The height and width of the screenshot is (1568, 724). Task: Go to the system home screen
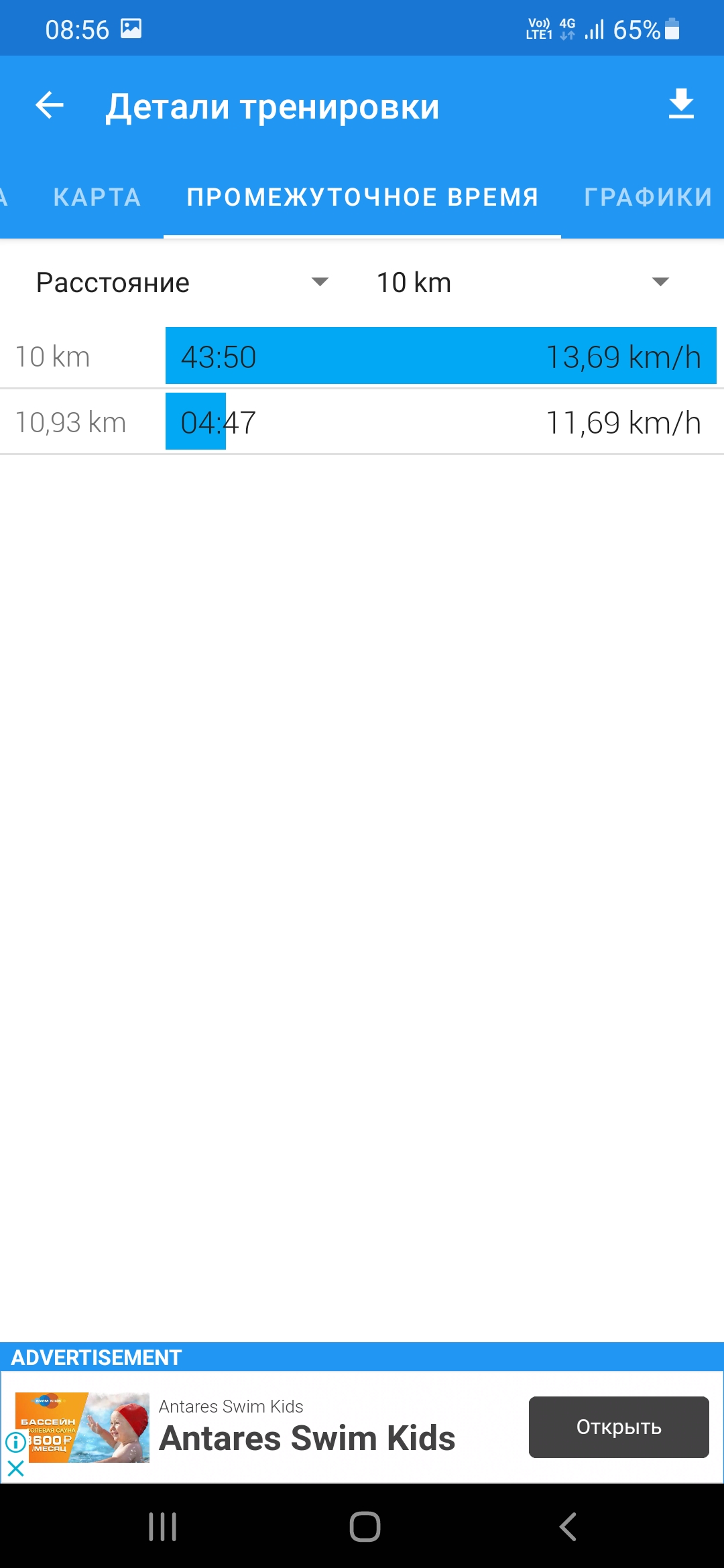(365, 1526)
